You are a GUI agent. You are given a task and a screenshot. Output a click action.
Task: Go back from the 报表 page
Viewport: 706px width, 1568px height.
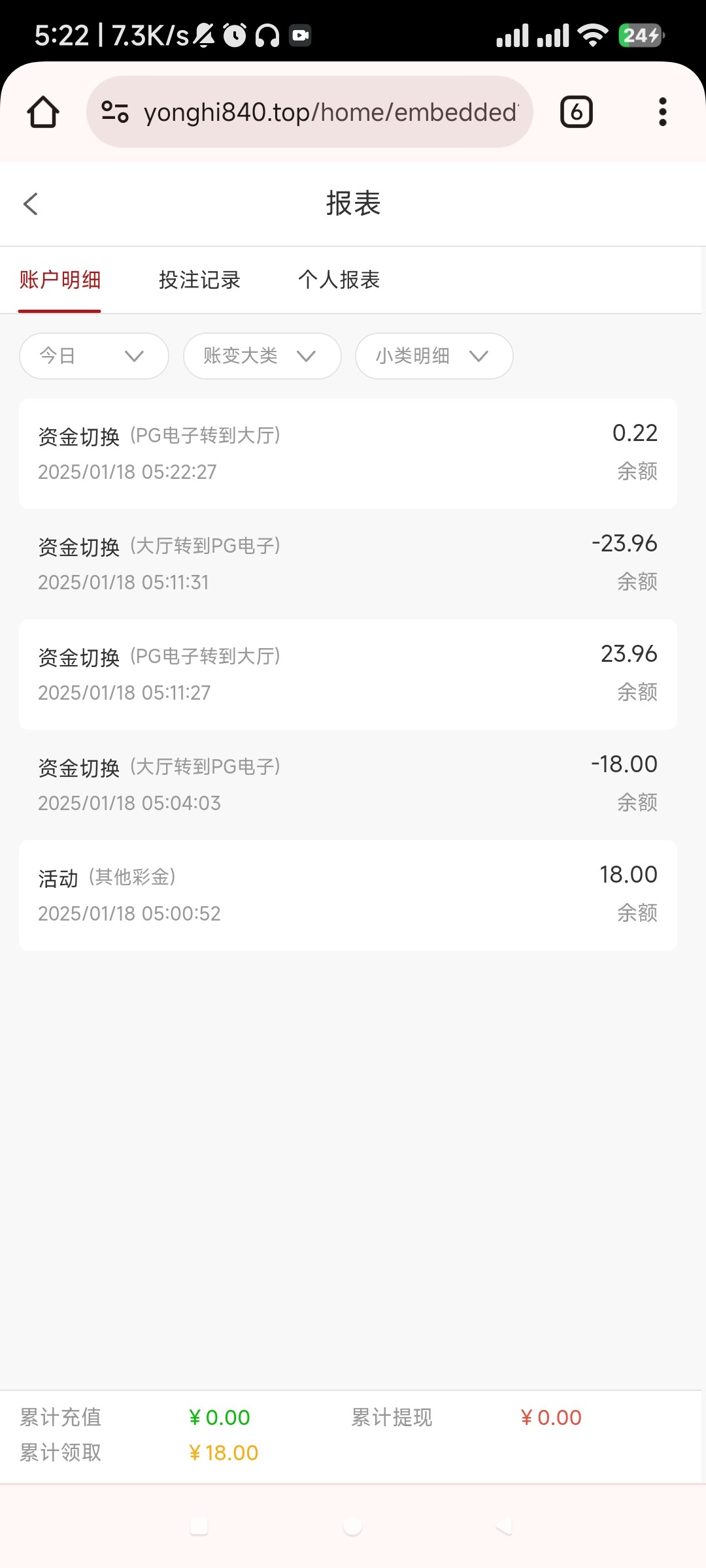[31, 204]
